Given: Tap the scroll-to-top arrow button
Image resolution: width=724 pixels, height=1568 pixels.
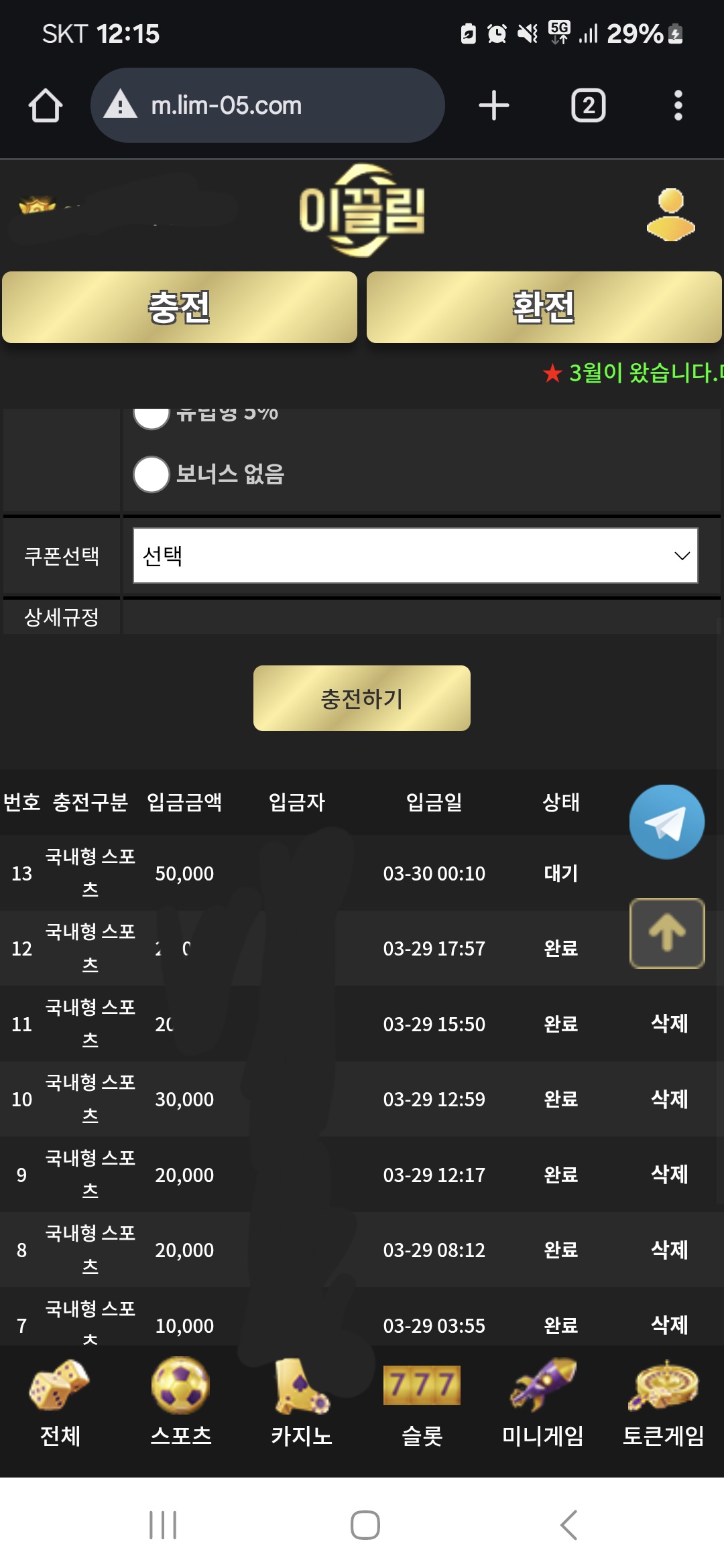Looking at the screenshot, I should [x=666, y=933].
